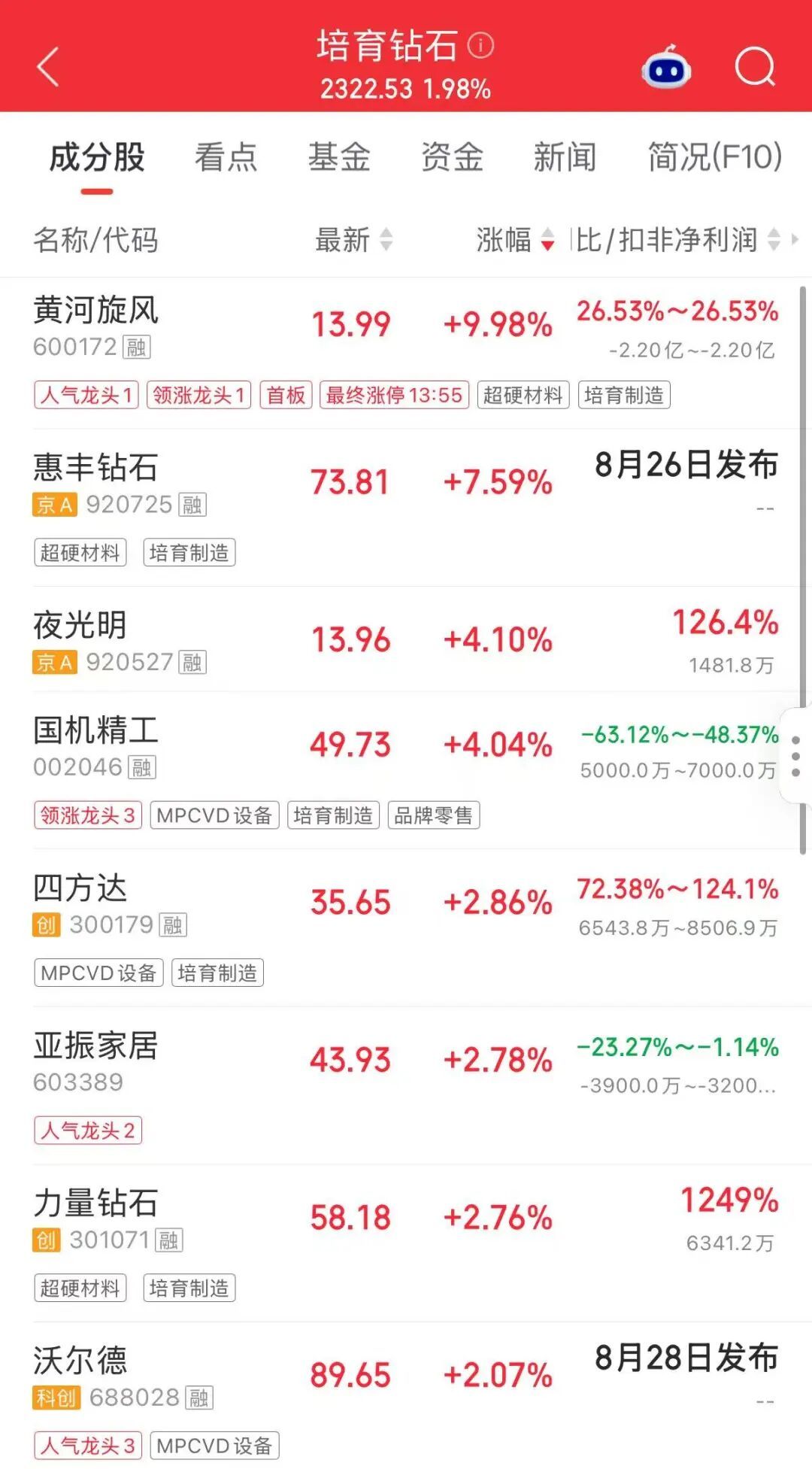Sort the list by 最新 price

pyautogui.click(x=353, y=240)
